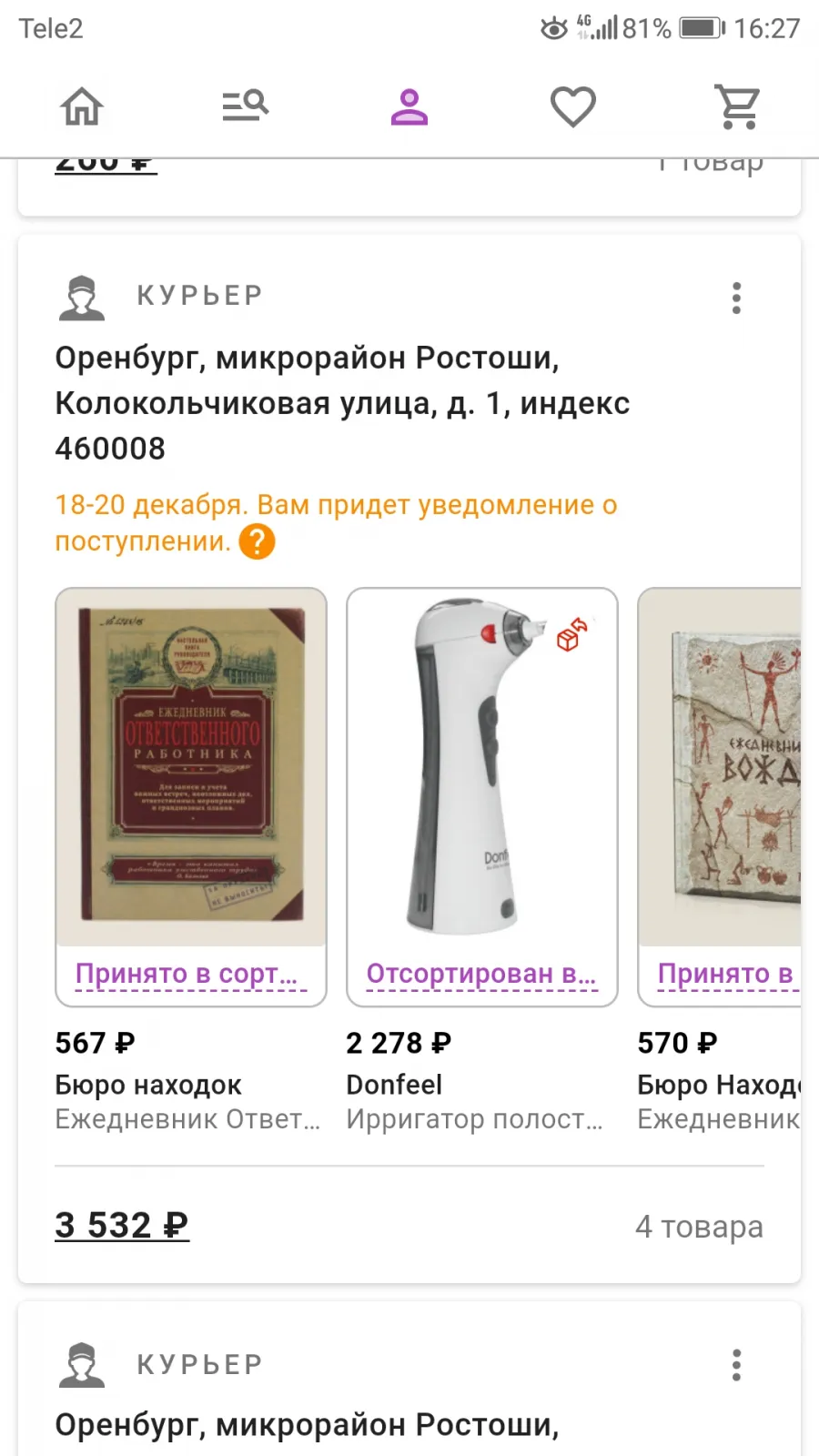Open the profile tab

click(x=409, y=106)
